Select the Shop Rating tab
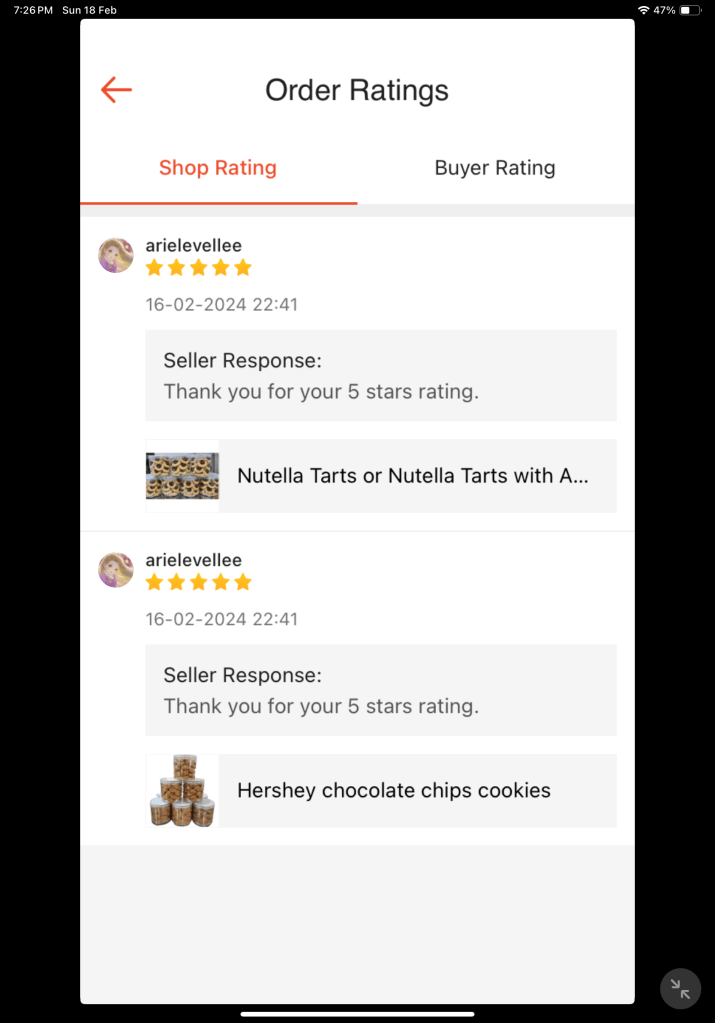The height and width of the screenshot is (1023, 715). pos(218,168)
